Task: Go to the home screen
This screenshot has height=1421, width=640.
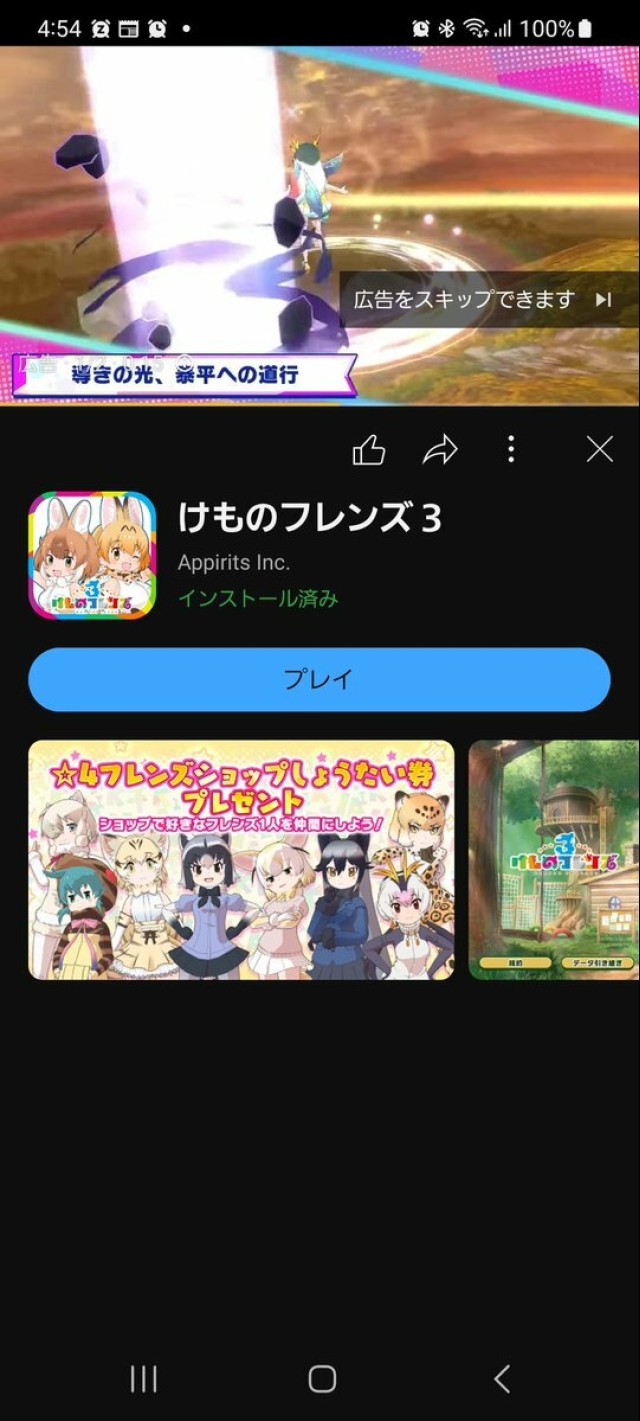Action: (321, 1380)
